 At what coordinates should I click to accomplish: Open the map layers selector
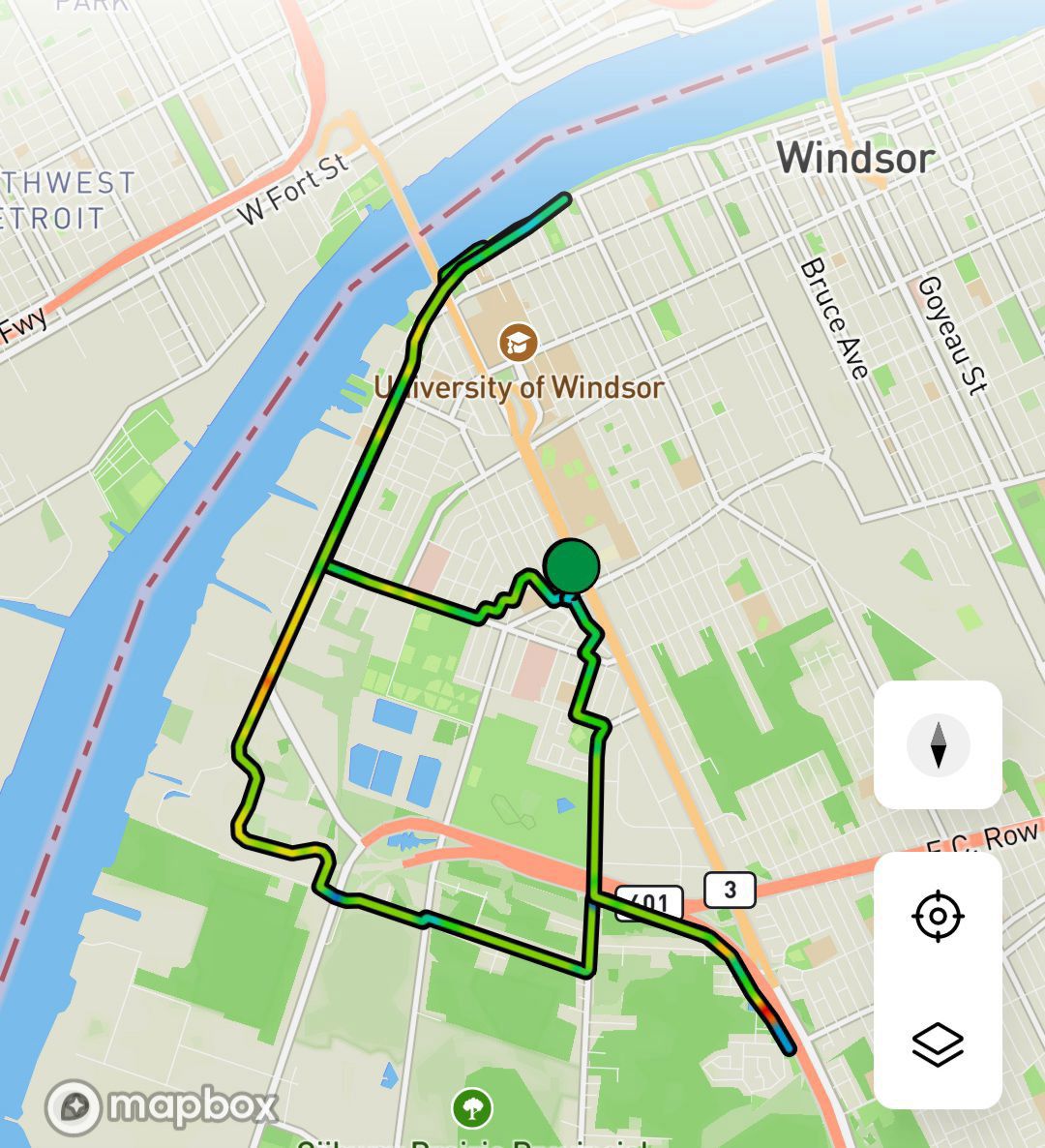pyautogui.click(x=937, y=1044)
